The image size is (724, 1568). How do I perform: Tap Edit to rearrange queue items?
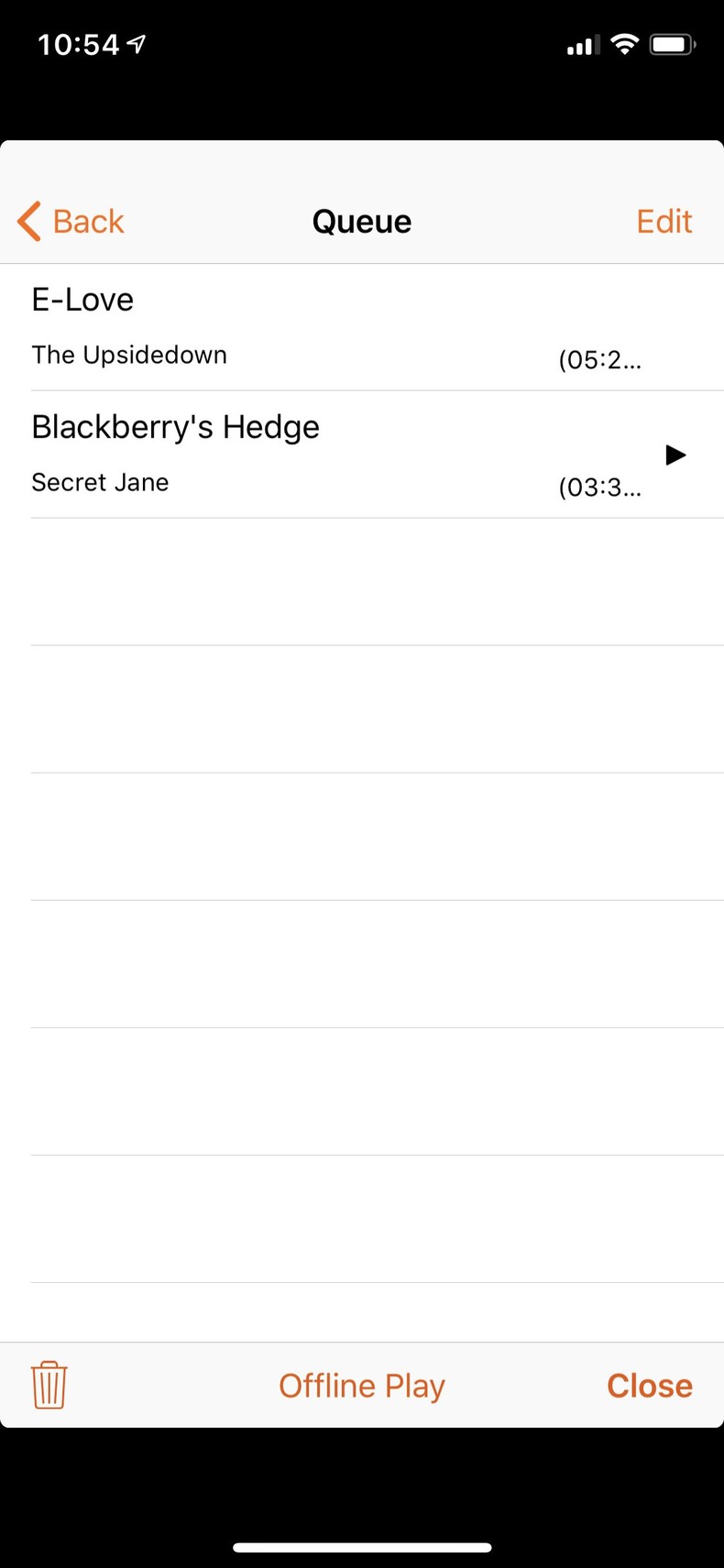point(663,221)
